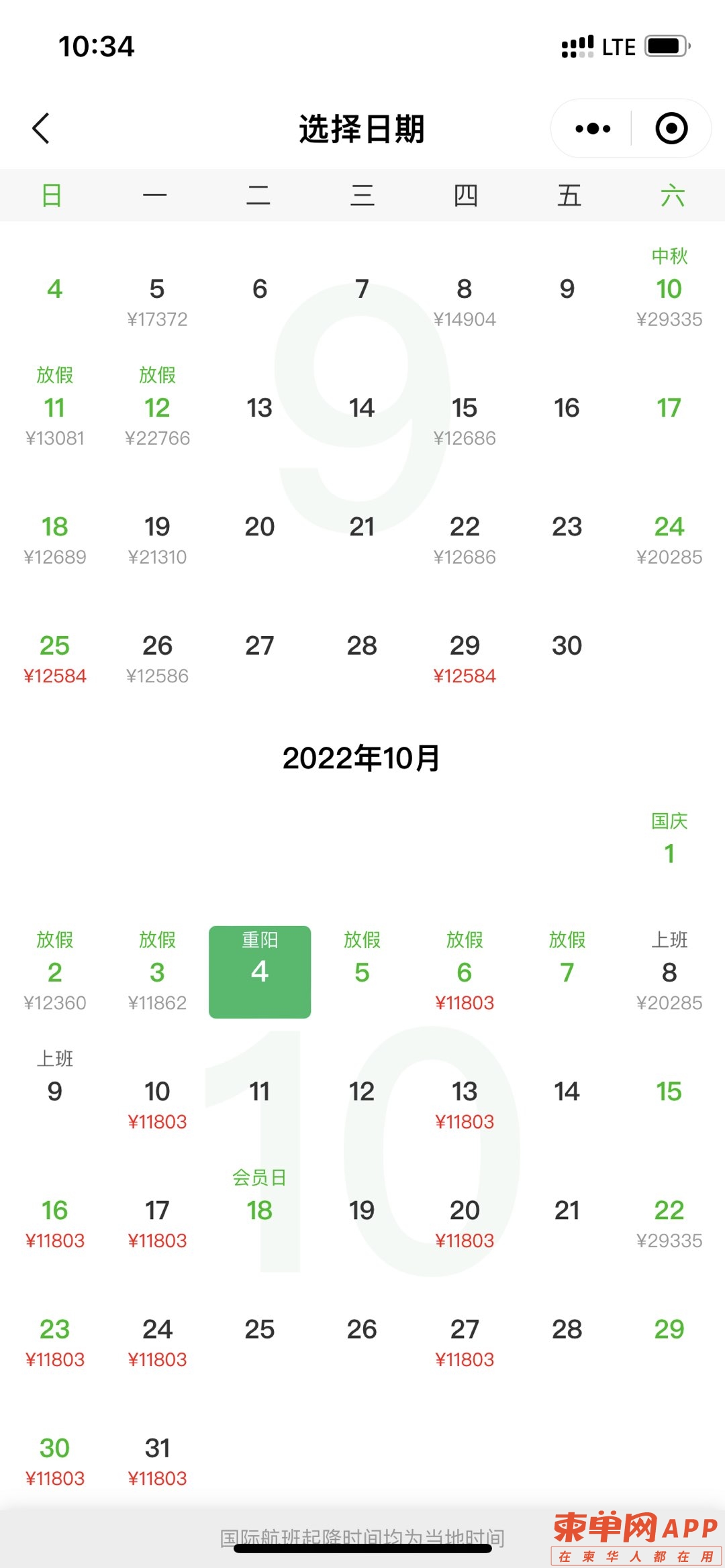Close the mini program with circle button

point(671,128)
